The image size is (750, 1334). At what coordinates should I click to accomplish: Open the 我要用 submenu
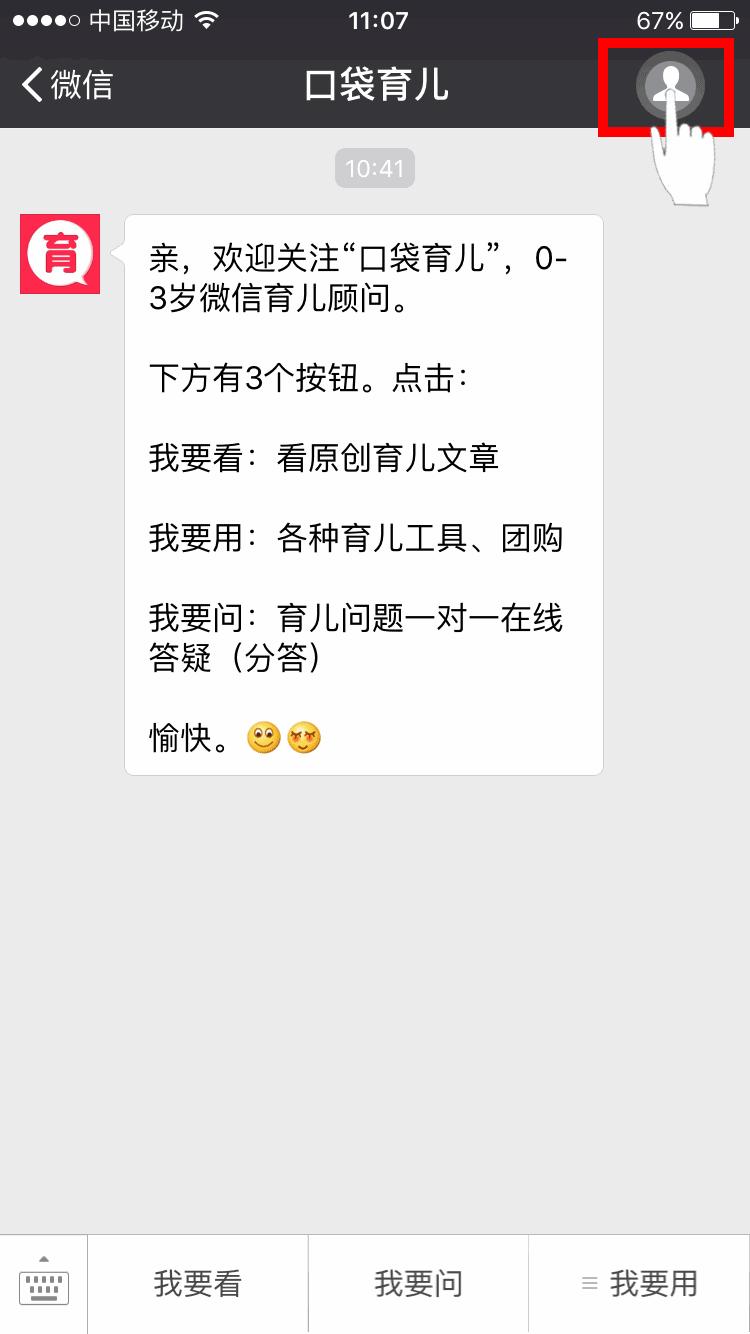tap(651, 1285)
